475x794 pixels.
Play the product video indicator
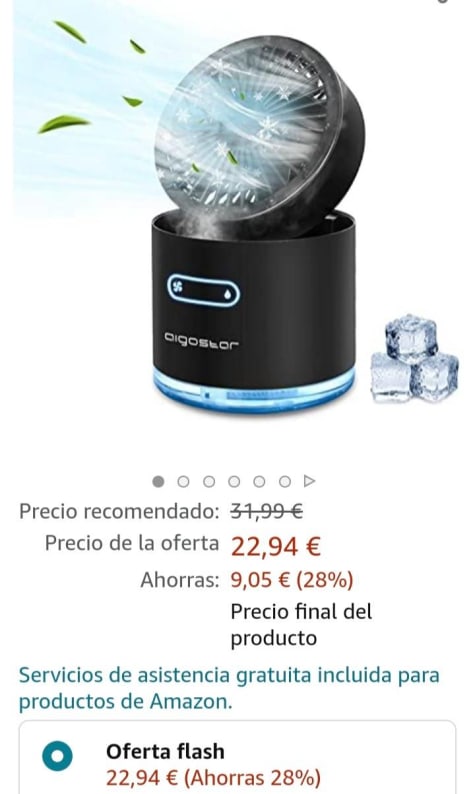click(x=309, y=481)
